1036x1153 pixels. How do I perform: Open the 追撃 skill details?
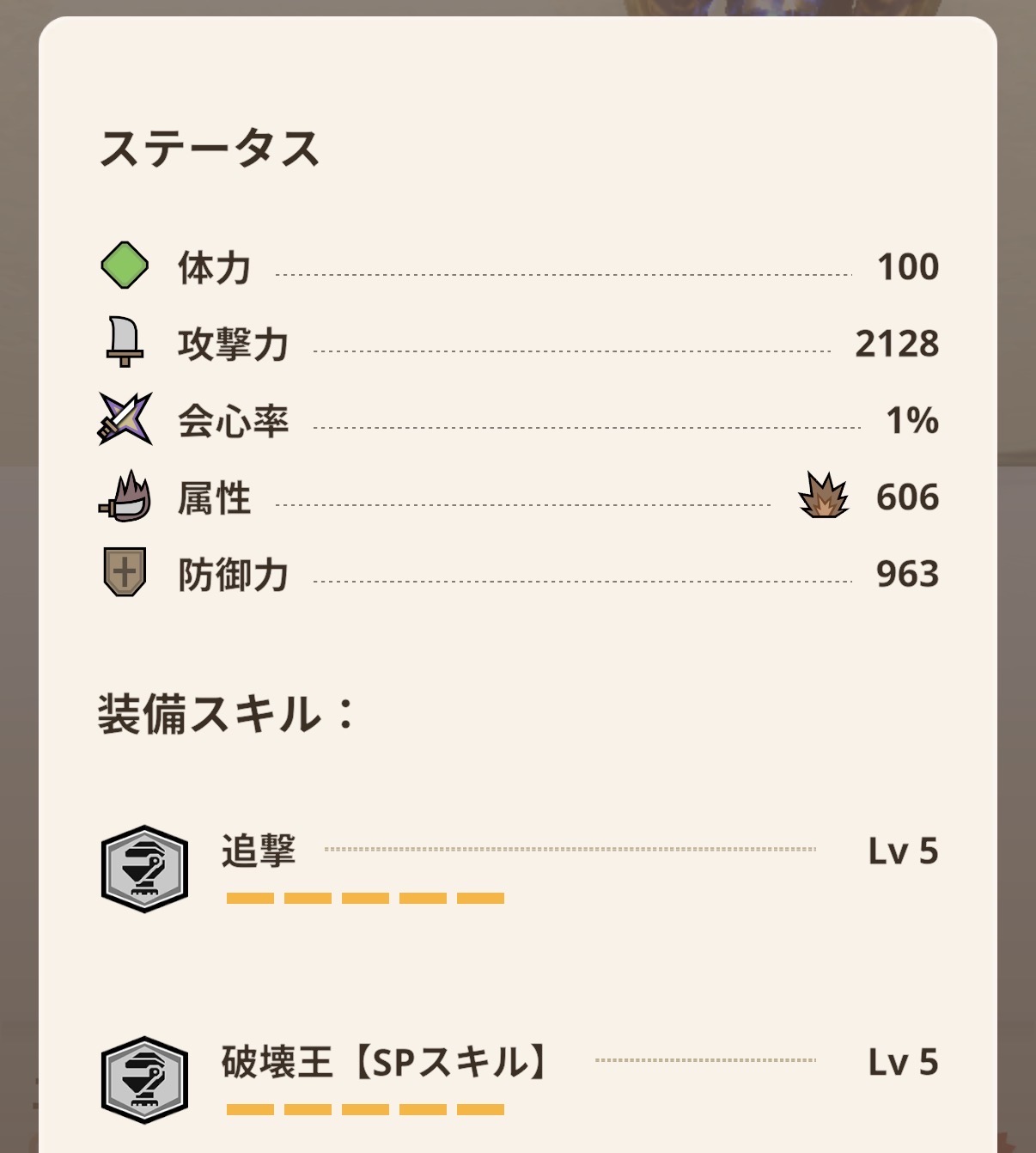point(259,851)
